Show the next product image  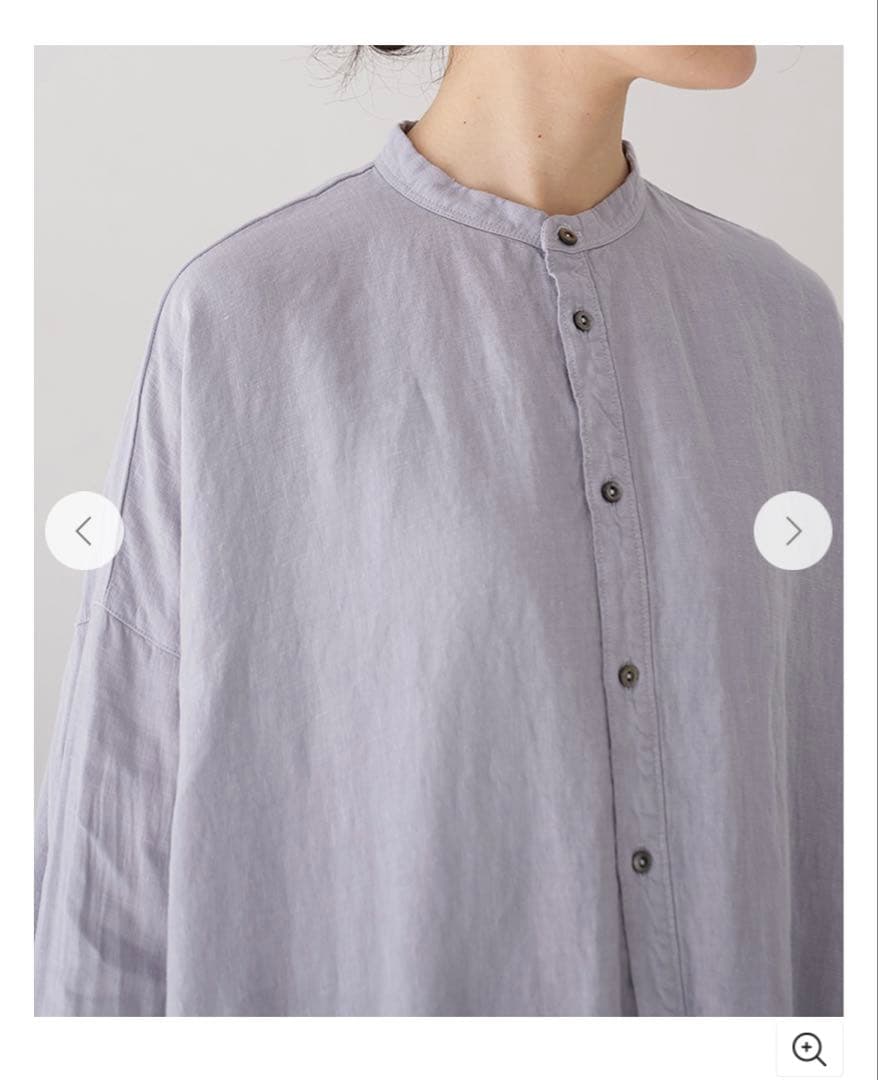pos(793,531)
